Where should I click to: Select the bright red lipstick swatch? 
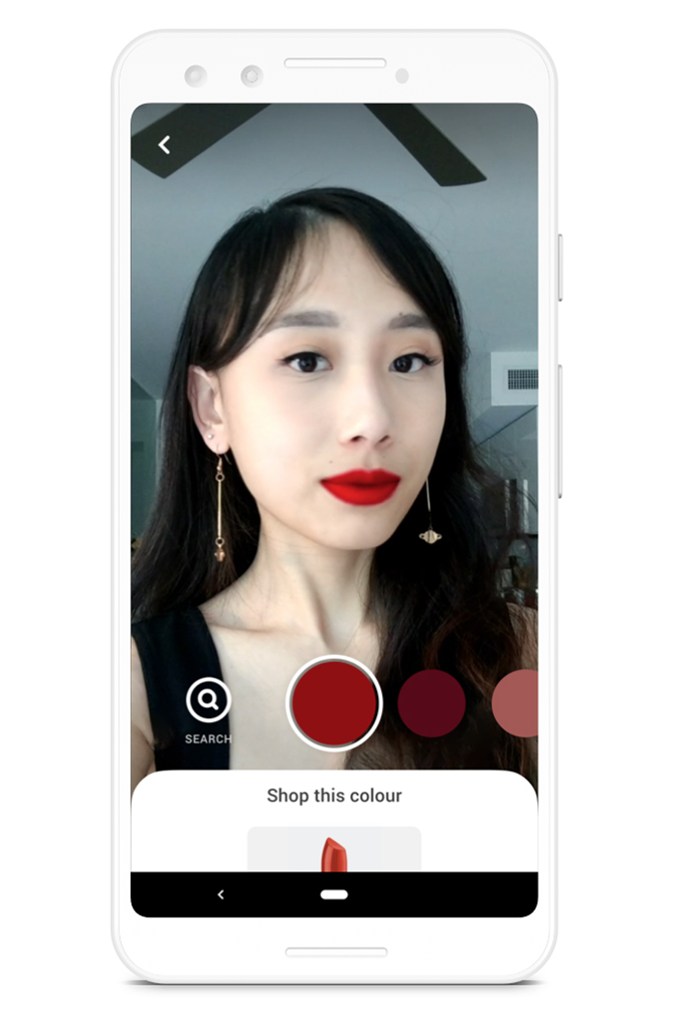coord(334,702)
